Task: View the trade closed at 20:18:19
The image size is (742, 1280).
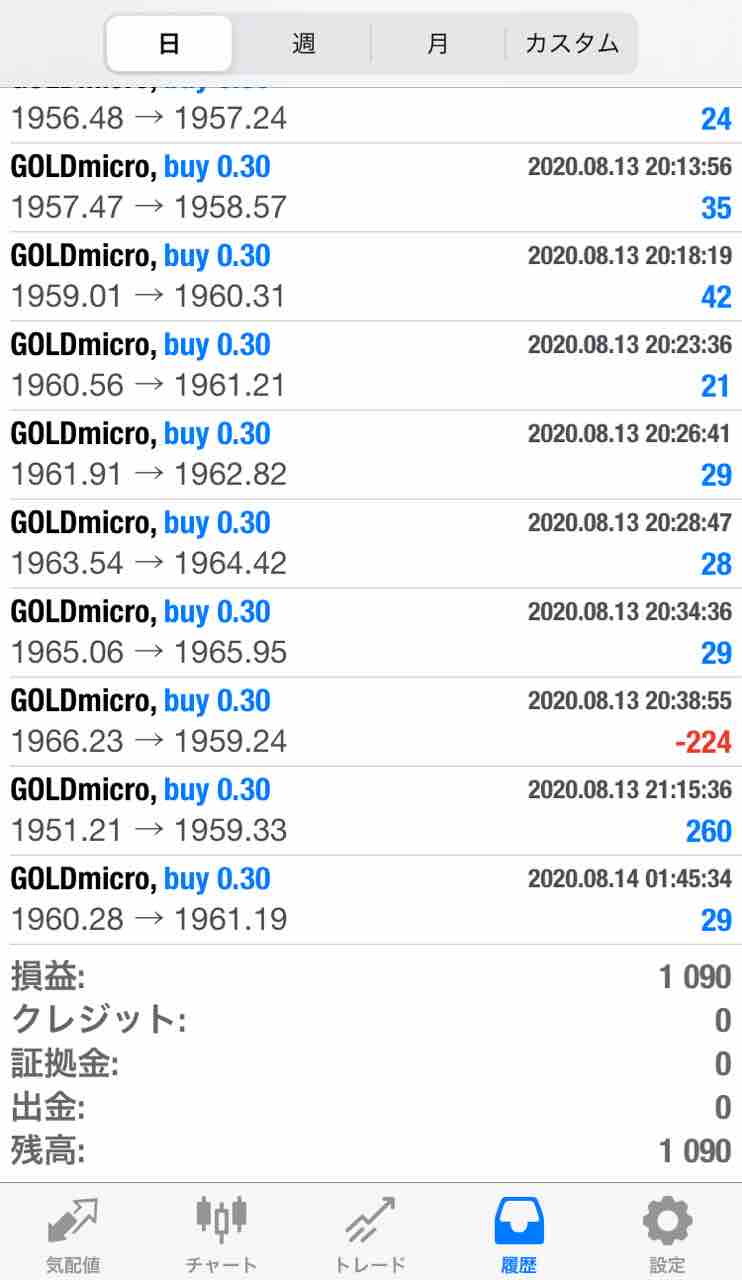Action: [371, 277]
